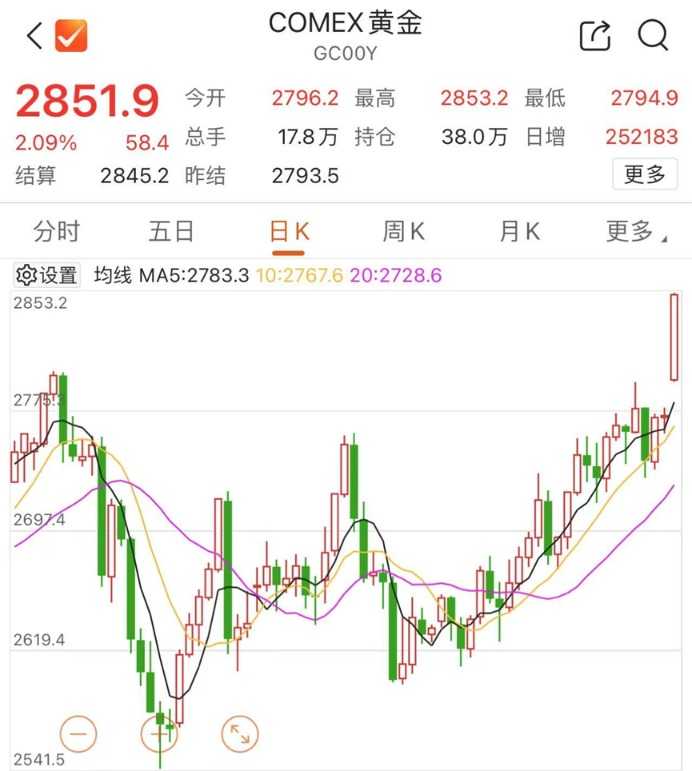
Task: Open the 设置 indicator settings
Action: click(x=47, y=275)
